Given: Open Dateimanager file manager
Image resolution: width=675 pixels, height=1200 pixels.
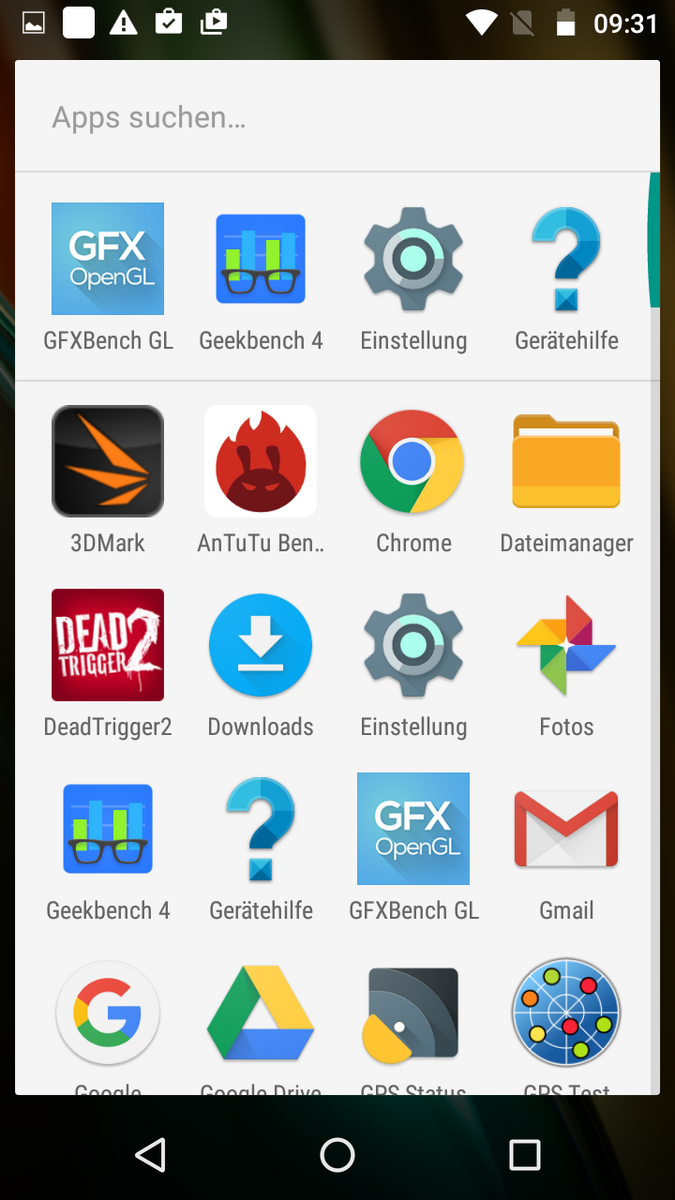Looking at the screenshot, I should pos(566,462).
